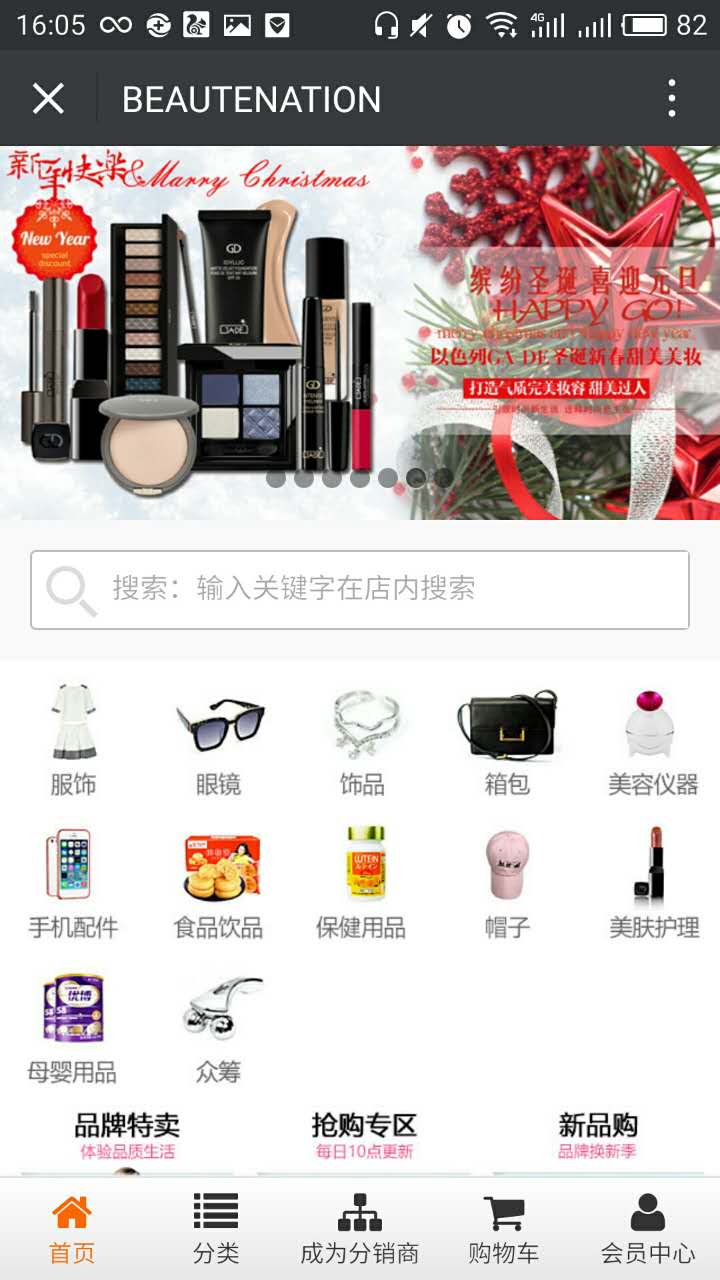Select the 美肤护理 category
The height and width of the screenshot is (1280, 720).
coord(652,883)
